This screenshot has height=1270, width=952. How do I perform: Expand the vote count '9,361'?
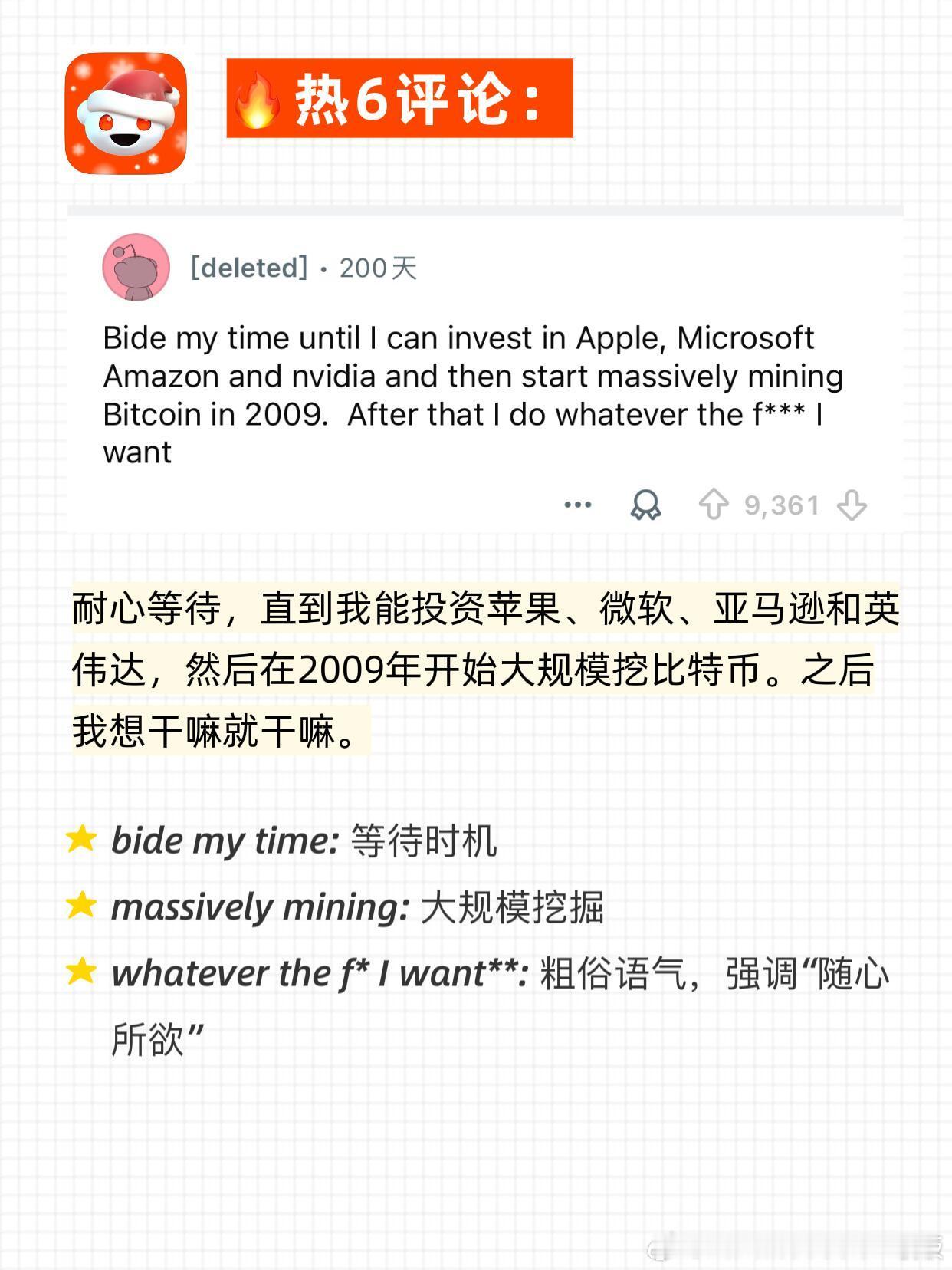782,505
